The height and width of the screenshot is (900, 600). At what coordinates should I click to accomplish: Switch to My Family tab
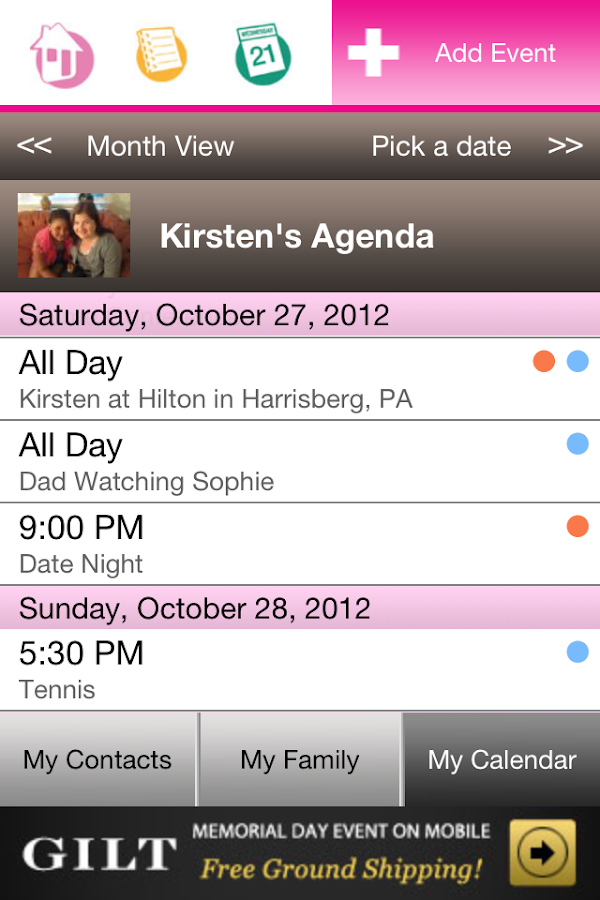pyautogui.click(x=300, y=760)
